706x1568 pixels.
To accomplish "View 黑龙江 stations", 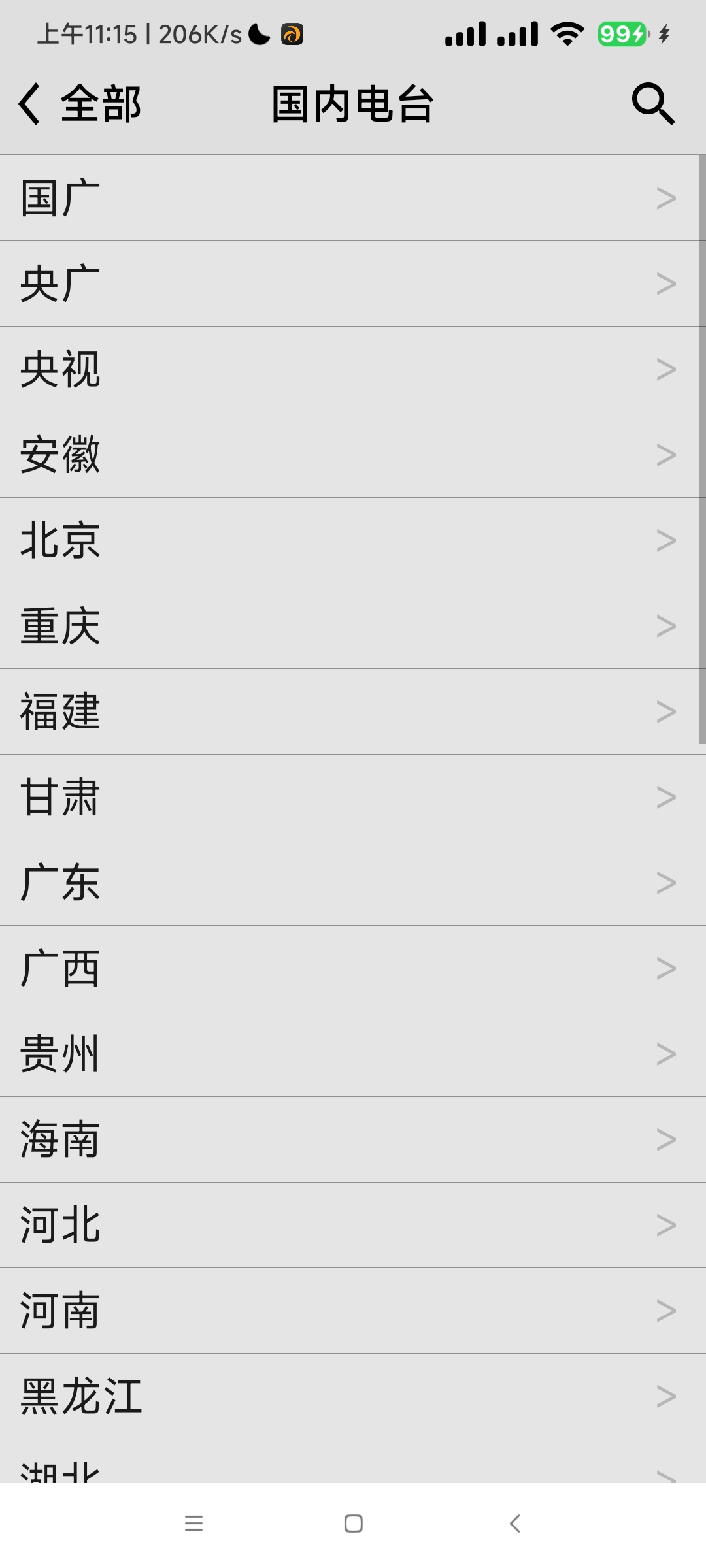I will tap(353, 1396).
